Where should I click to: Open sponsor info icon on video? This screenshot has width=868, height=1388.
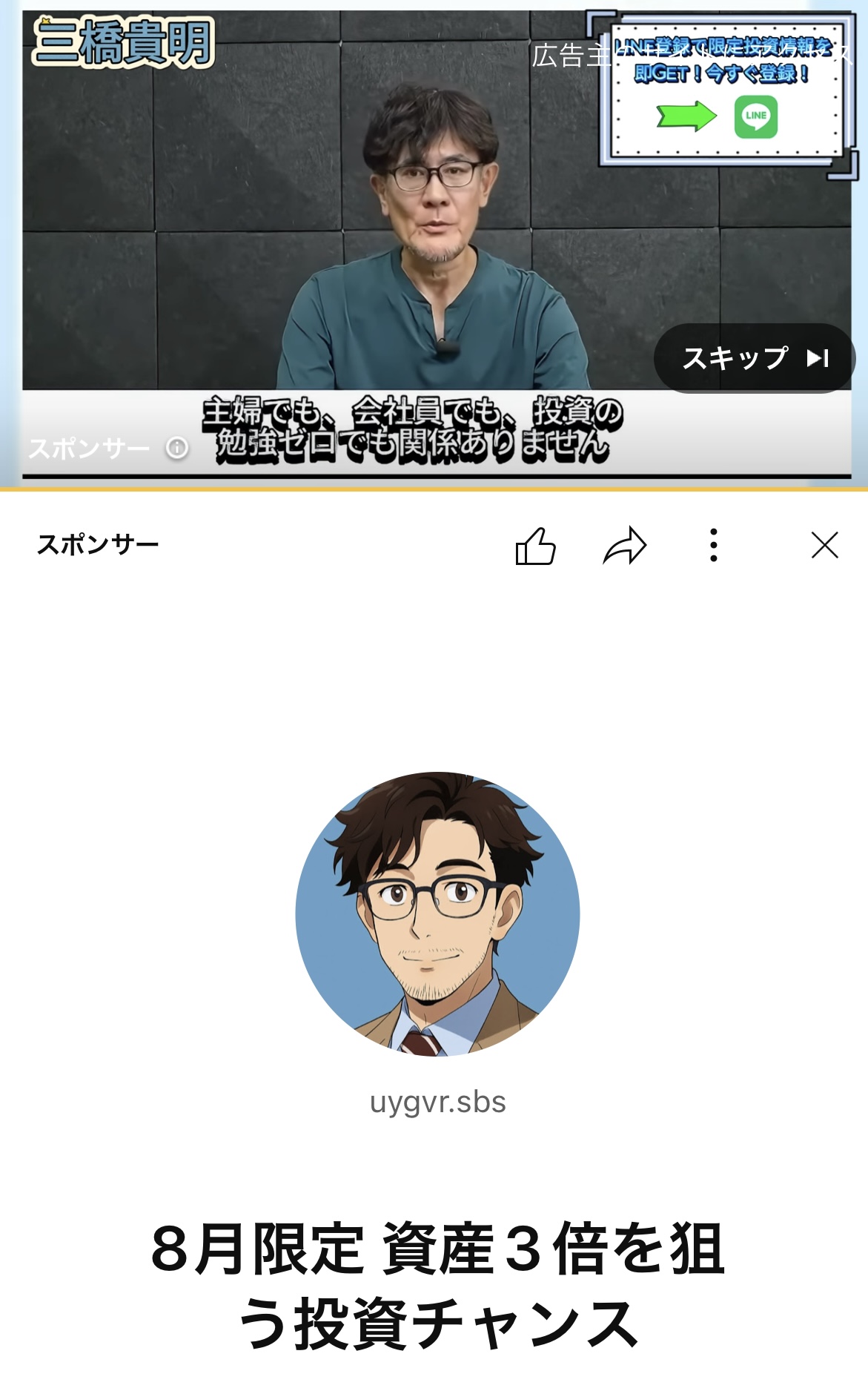coord(177,448)
